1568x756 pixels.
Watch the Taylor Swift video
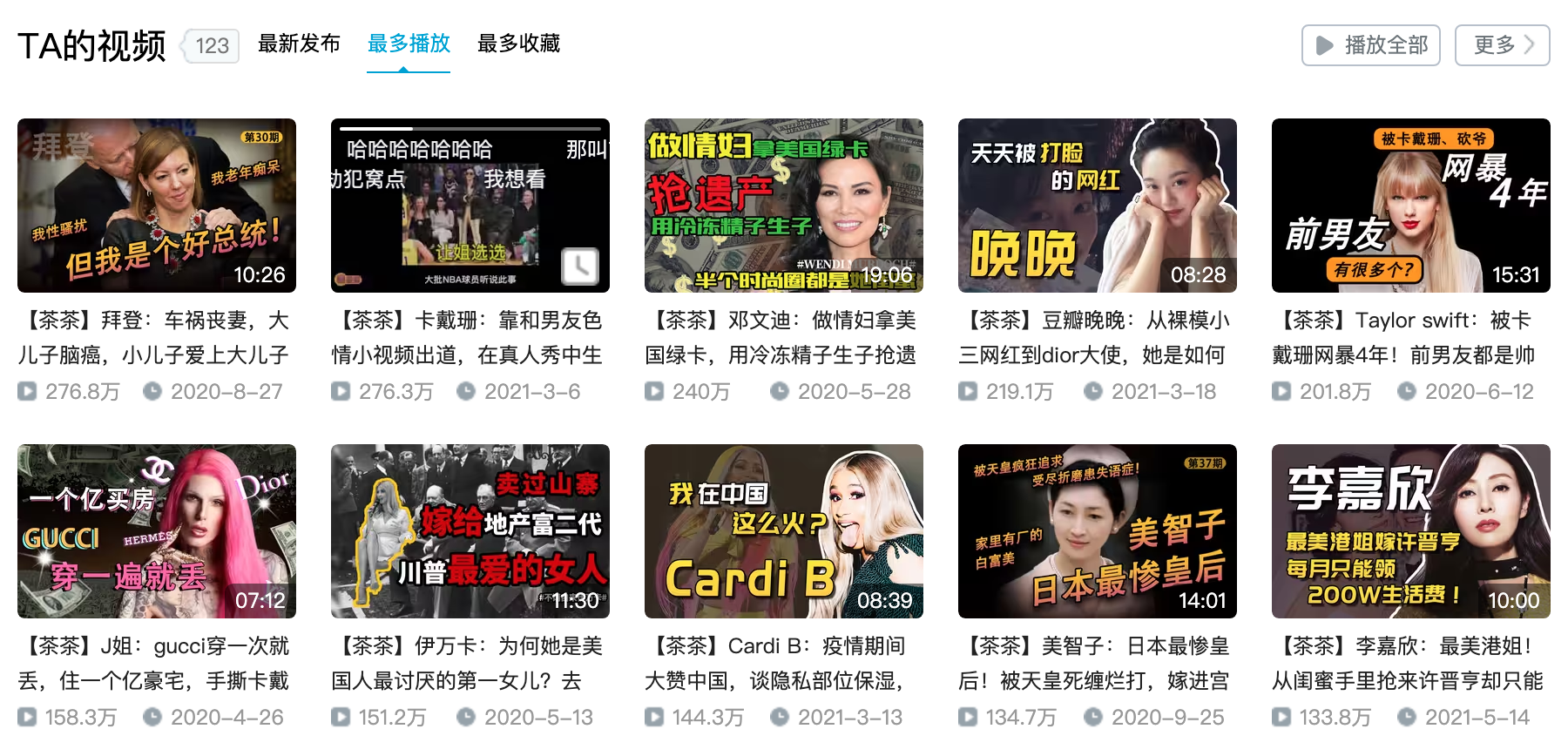point(1411,206)
